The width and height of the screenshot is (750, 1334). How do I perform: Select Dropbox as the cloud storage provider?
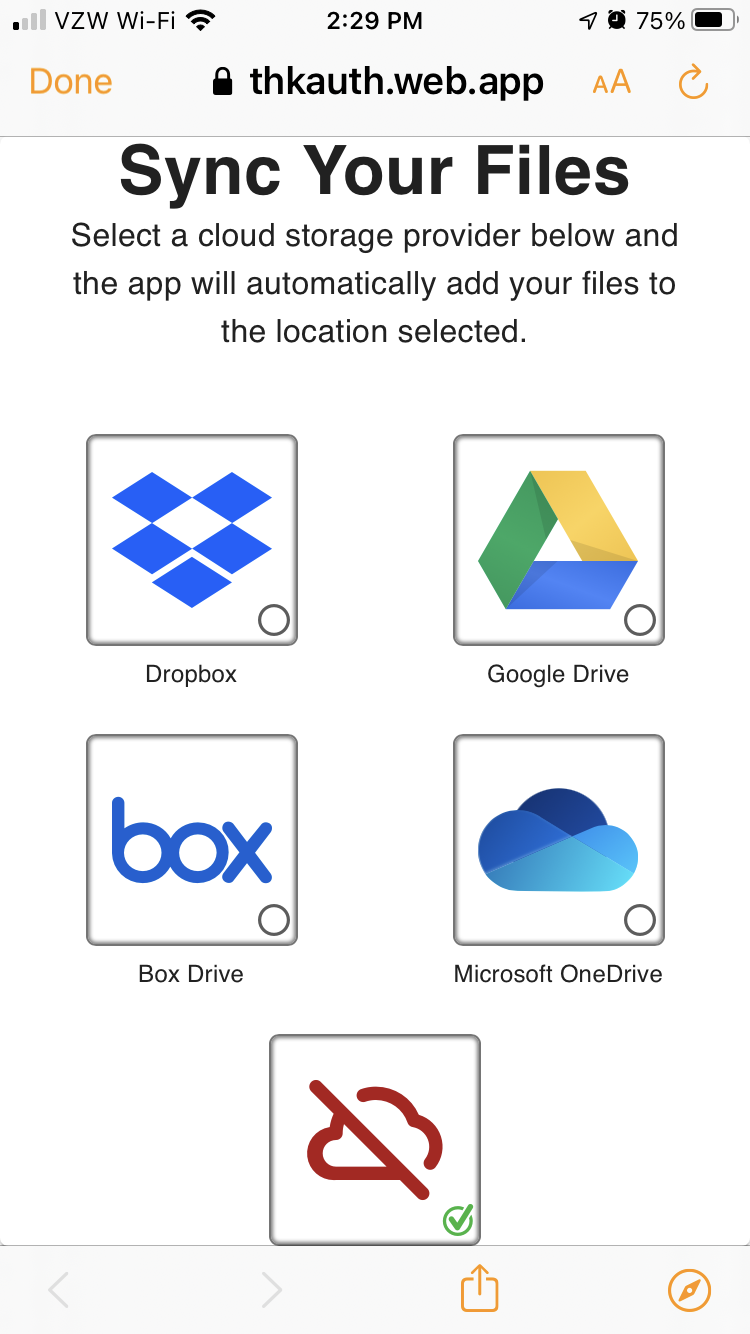[192, 540]
